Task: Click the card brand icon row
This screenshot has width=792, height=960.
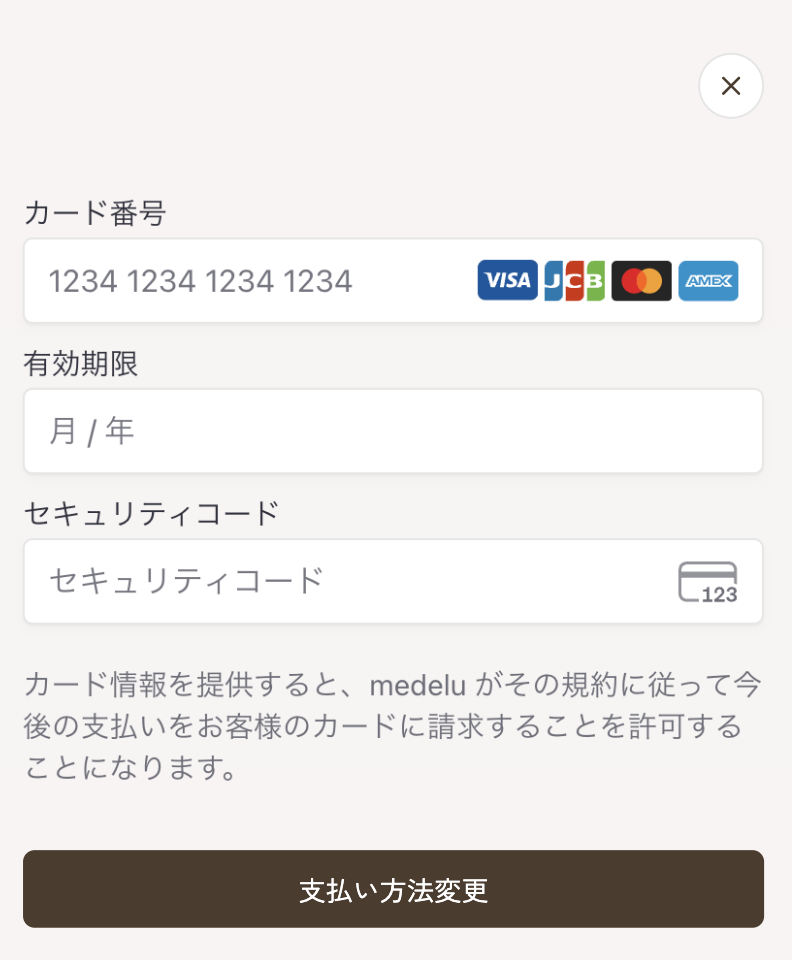Action: pos(607,281)
